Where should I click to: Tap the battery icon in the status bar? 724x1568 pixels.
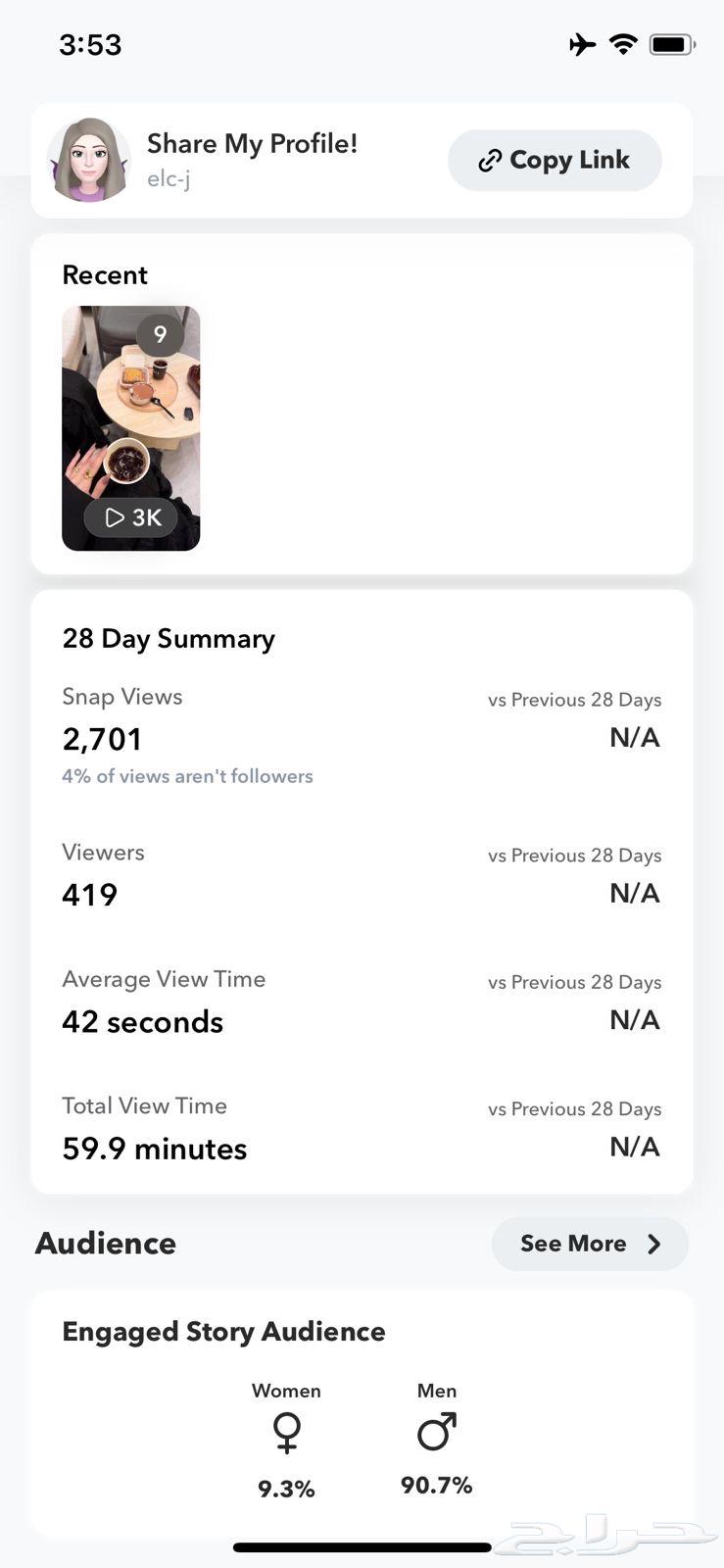pos(671,43)
